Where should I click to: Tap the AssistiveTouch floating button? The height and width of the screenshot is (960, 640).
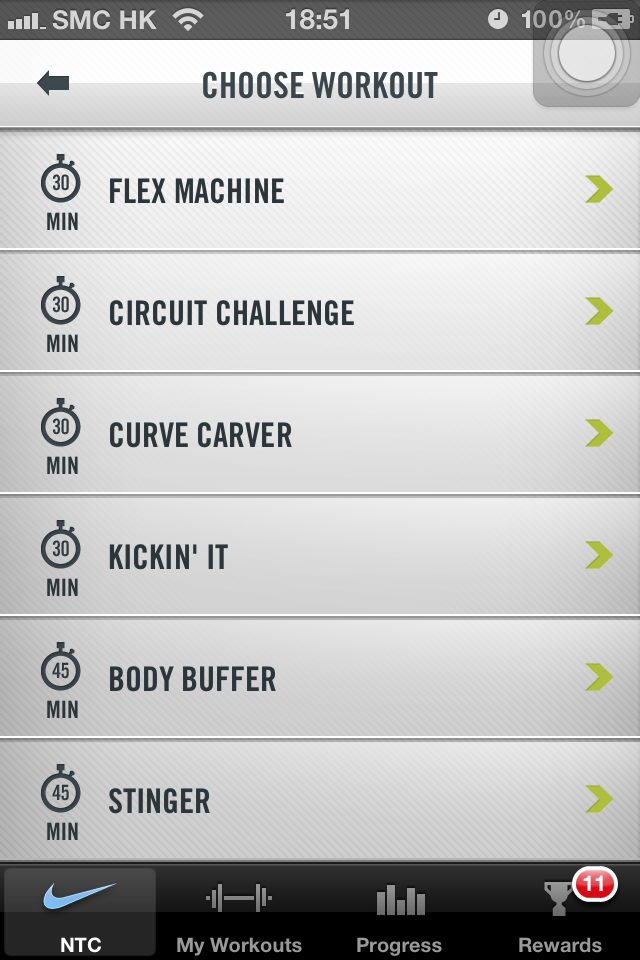(587, 58)
